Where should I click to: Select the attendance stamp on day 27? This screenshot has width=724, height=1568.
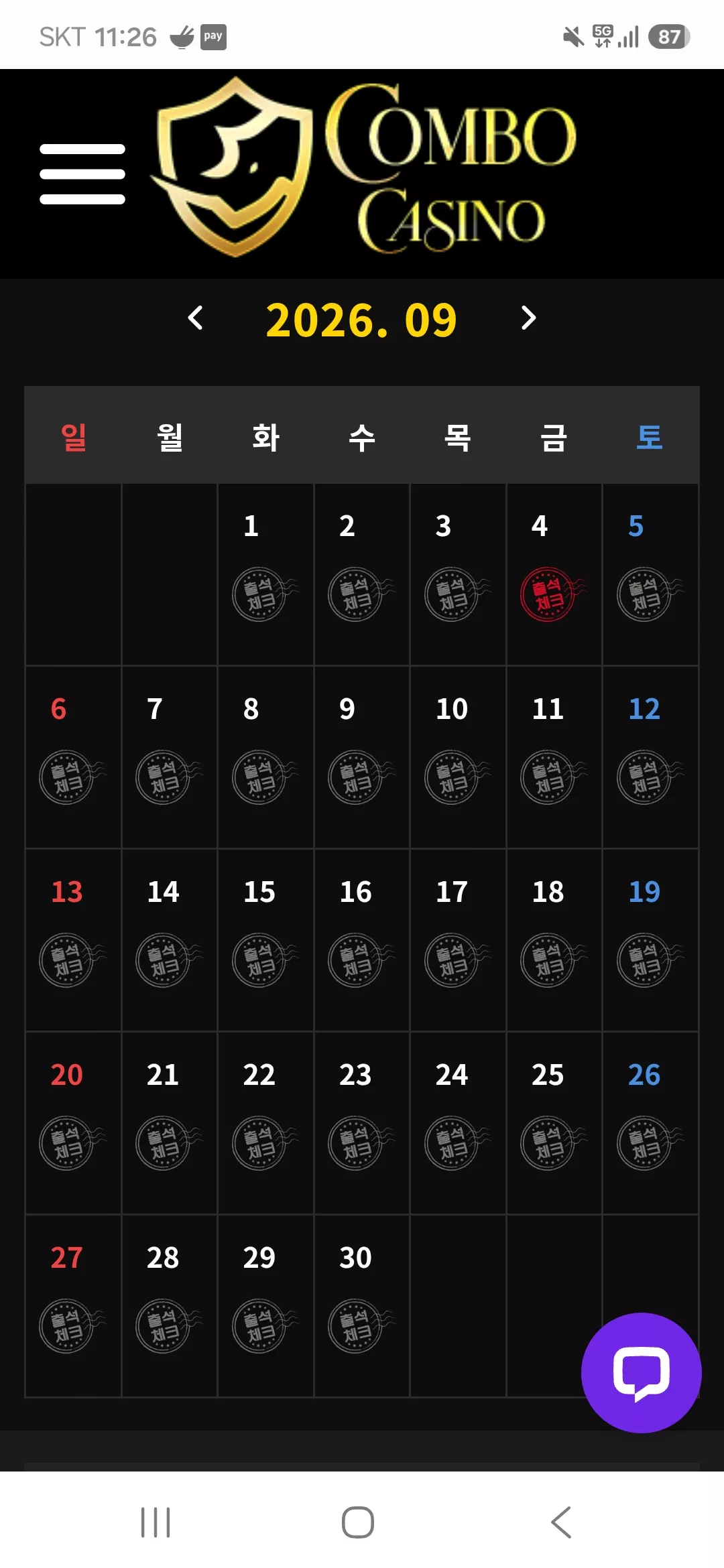tap(72, 1325)
